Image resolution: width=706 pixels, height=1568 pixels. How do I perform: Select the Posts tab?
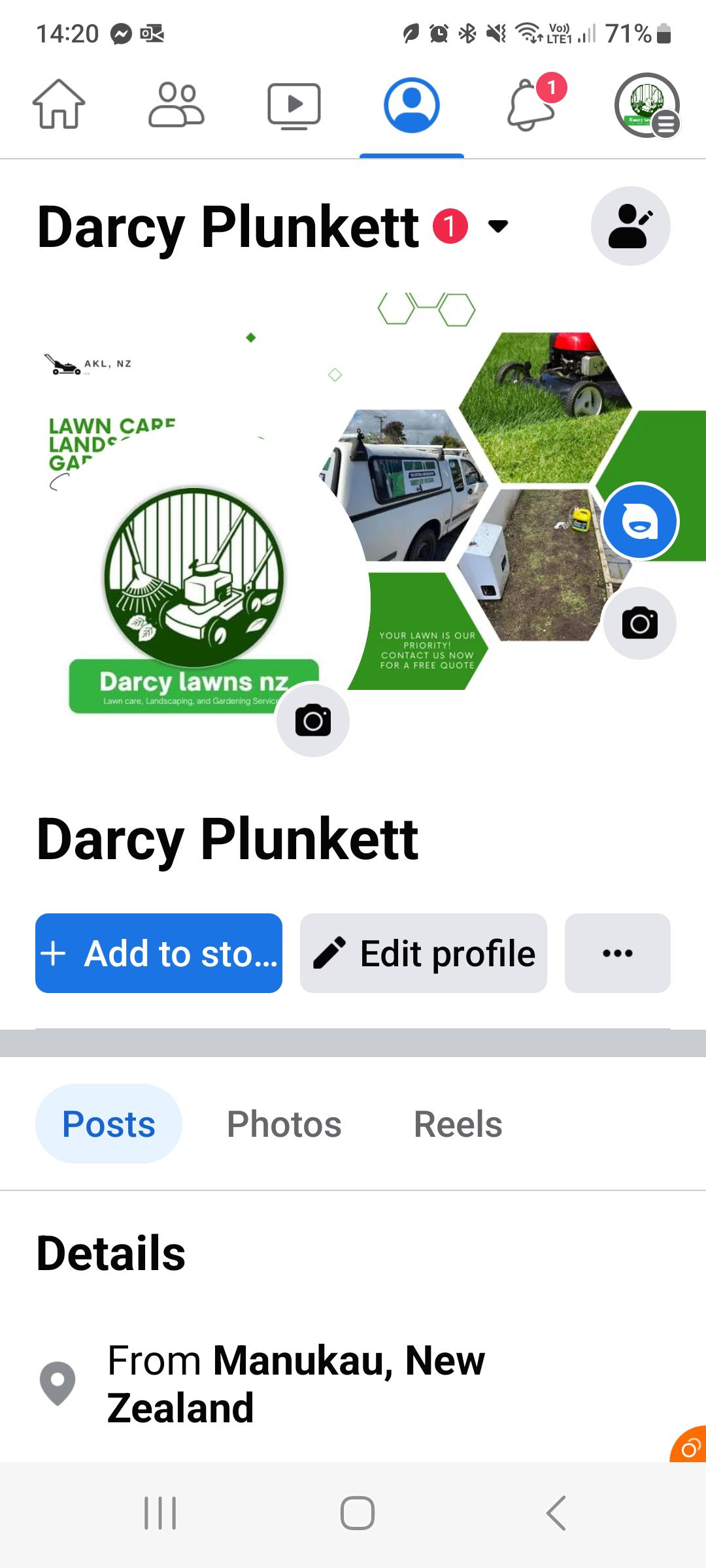pyautogui.click(x=109, y=1124)
